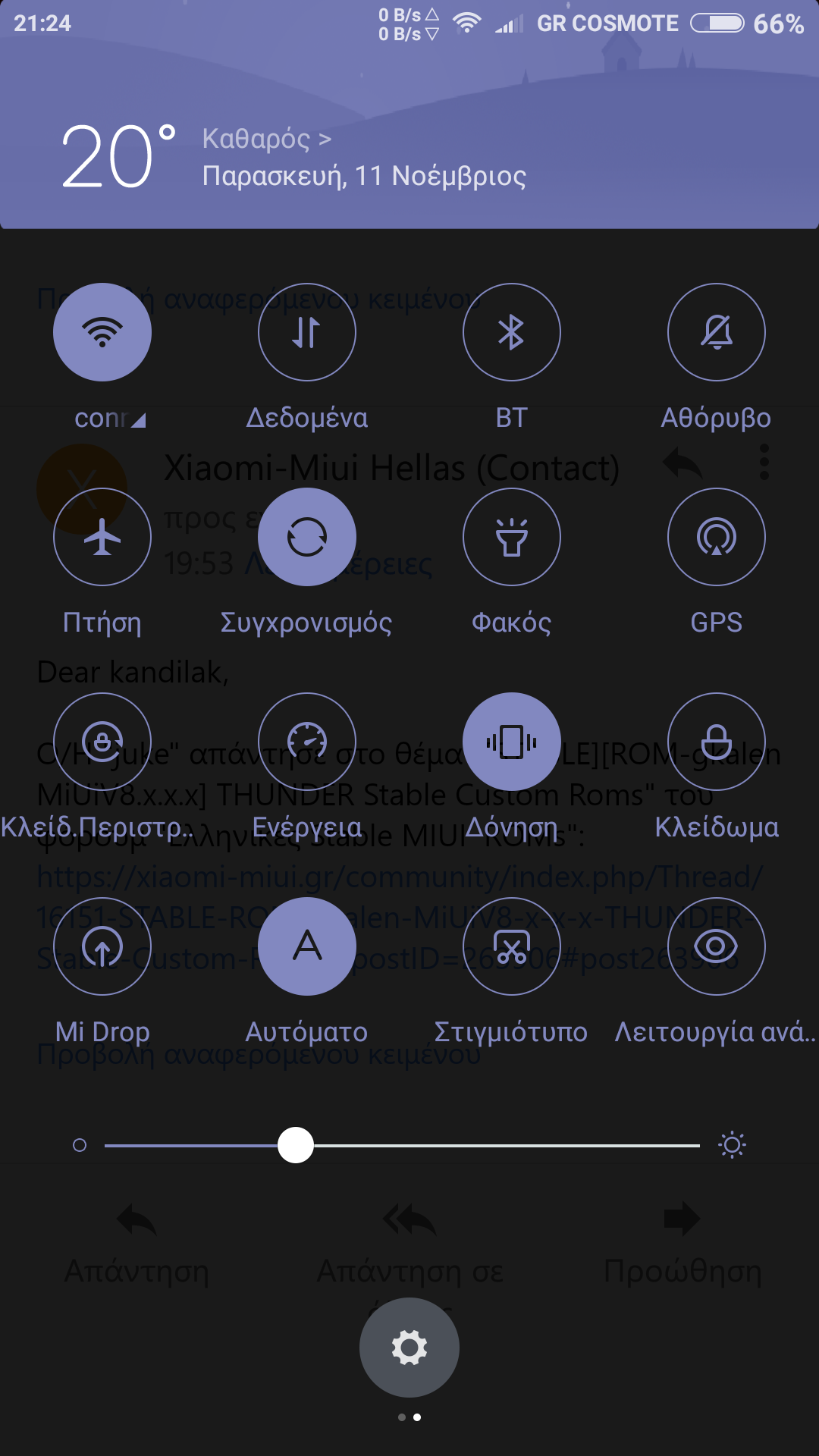Take a screenshot with Στιγμιότυπο
Viewport: 819px width, 1456px height.
coord(512,946)
